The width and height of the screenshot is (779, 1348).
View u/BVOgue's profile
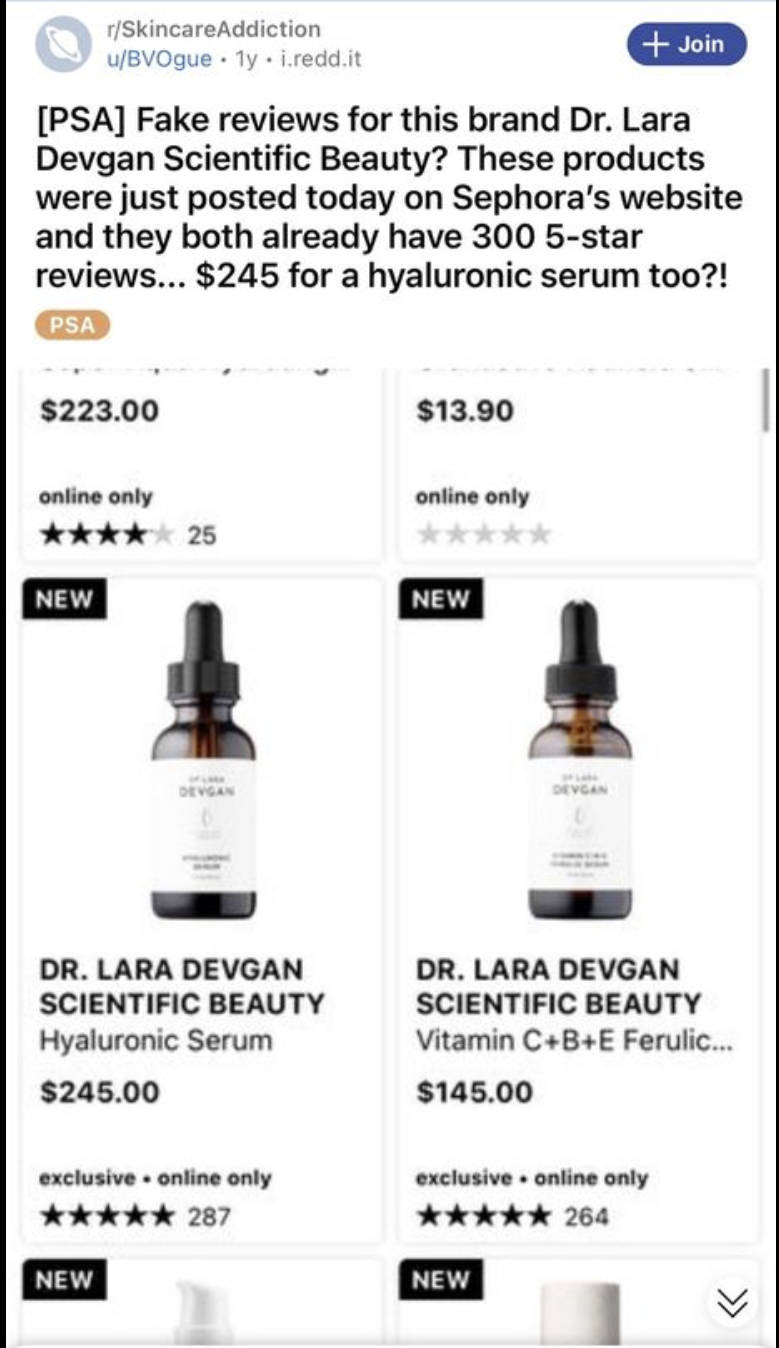(159, 59)
